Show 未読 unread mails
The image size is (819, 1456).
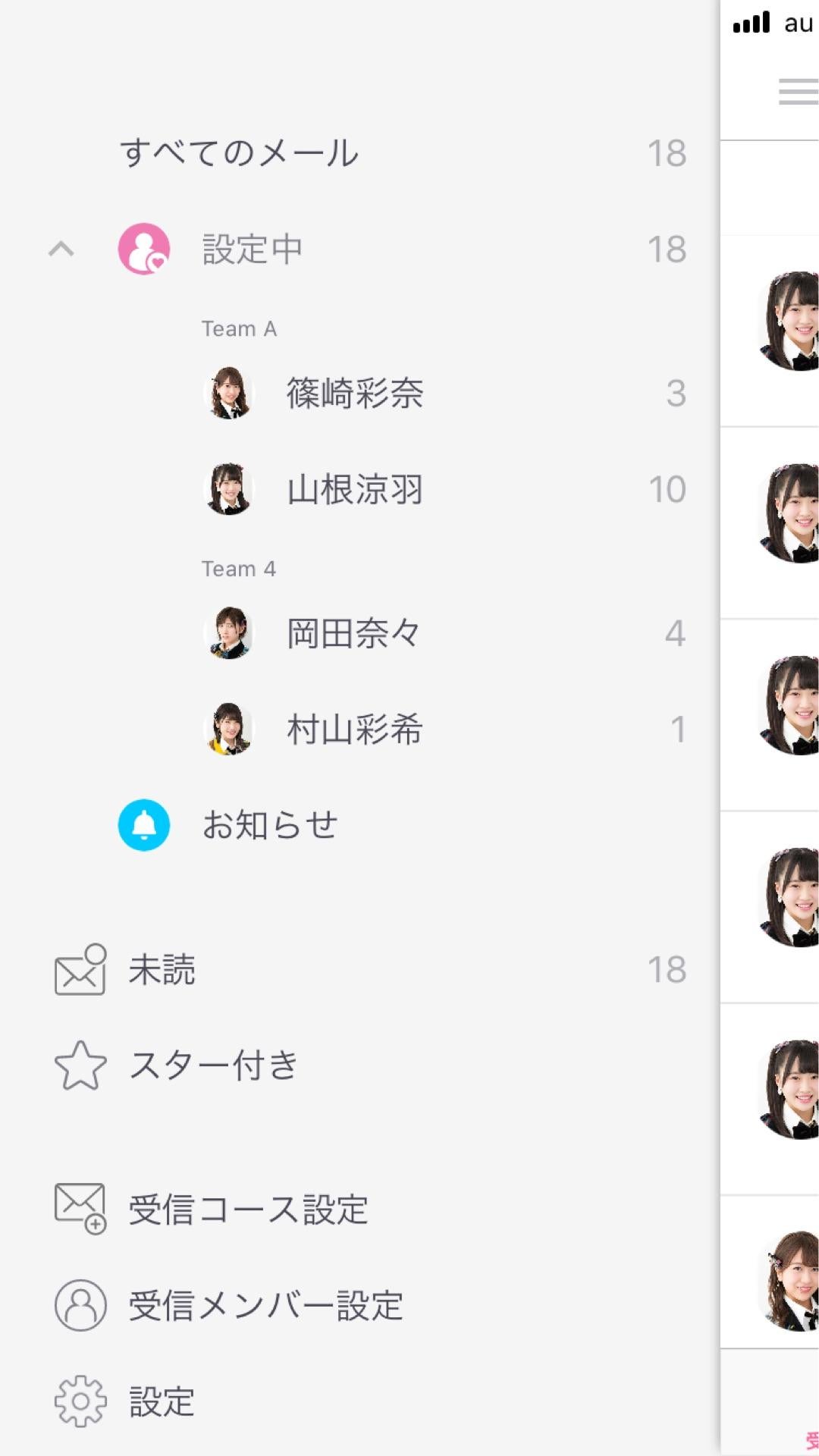click(162, 970)
